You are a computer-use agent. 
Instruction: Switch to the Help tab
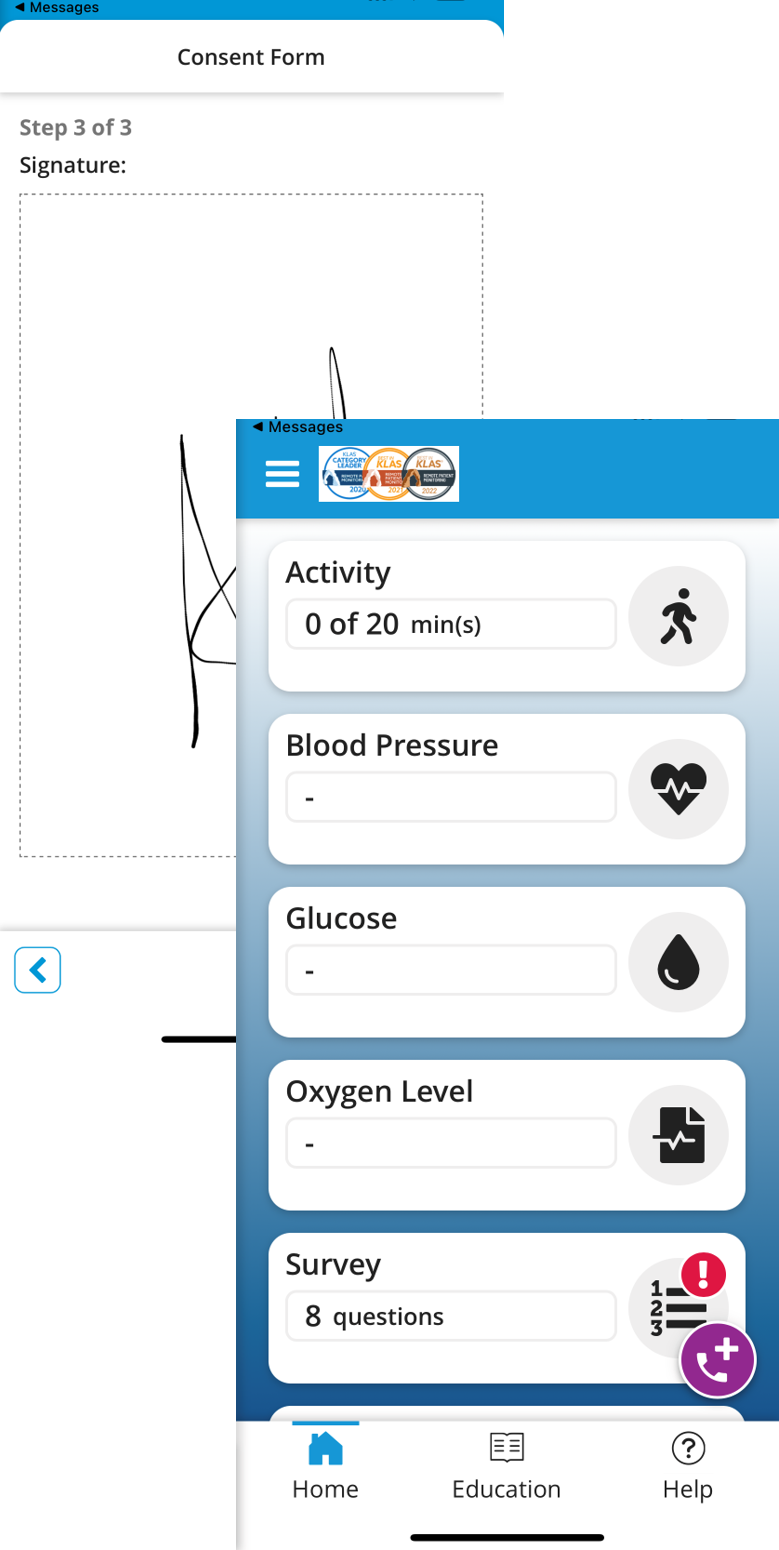[x=687, y=1465]
